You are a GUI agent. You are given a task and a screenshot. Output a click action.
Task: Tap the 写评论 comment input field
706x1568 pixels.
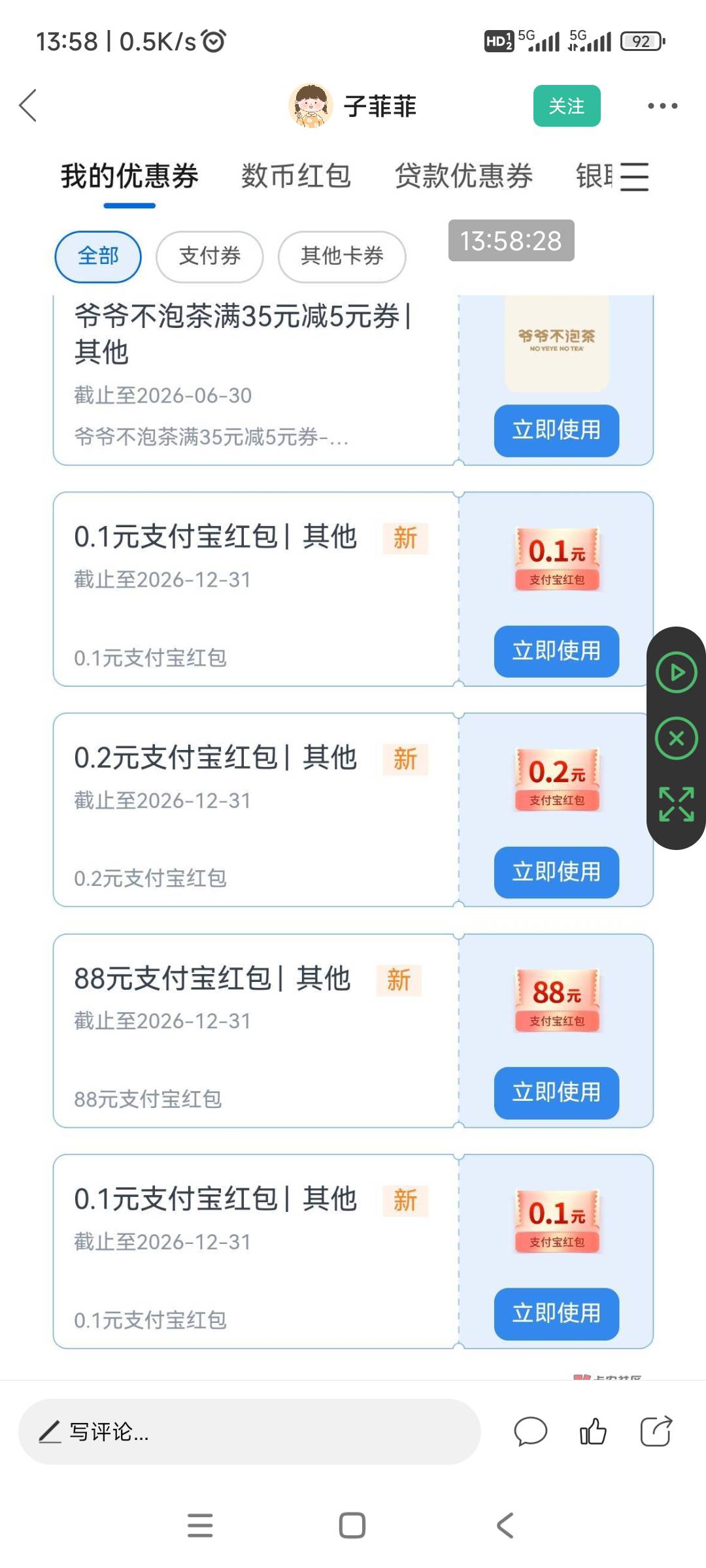pos(249,1431)
